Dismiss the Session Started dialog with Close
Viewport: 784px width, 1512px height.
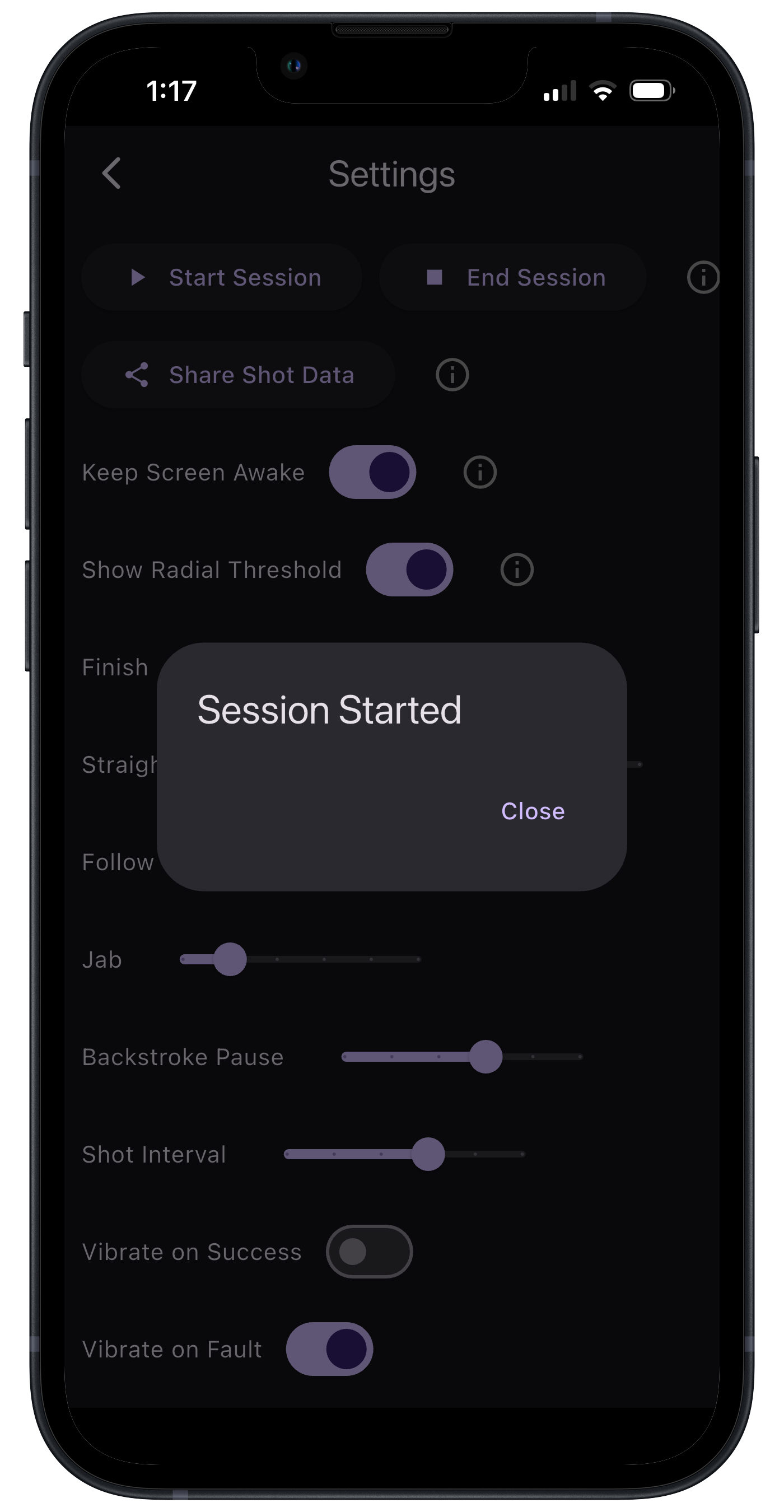532,811
